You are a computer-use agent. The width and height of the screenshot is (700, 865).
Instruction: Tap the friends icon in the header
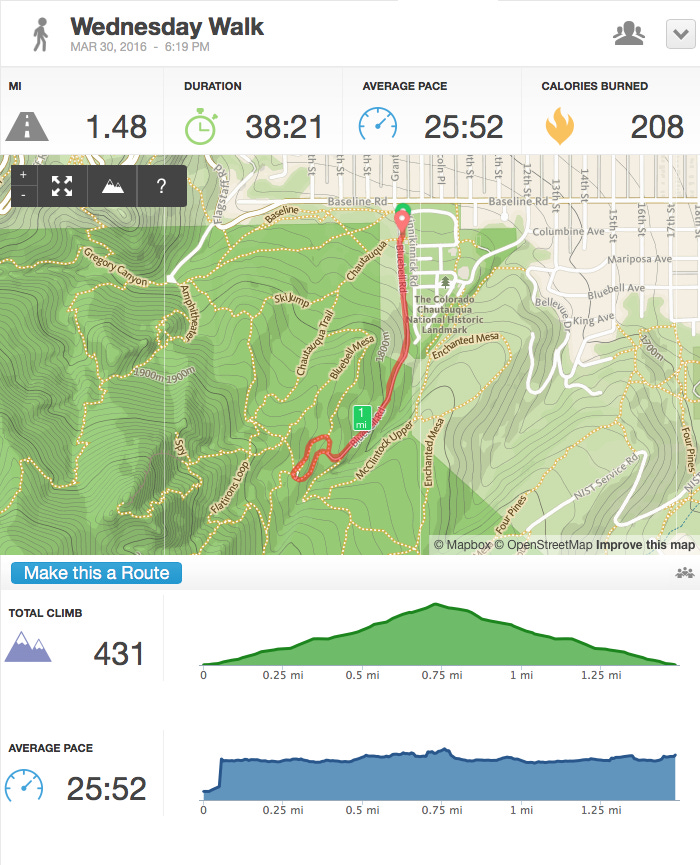(629, 34)
